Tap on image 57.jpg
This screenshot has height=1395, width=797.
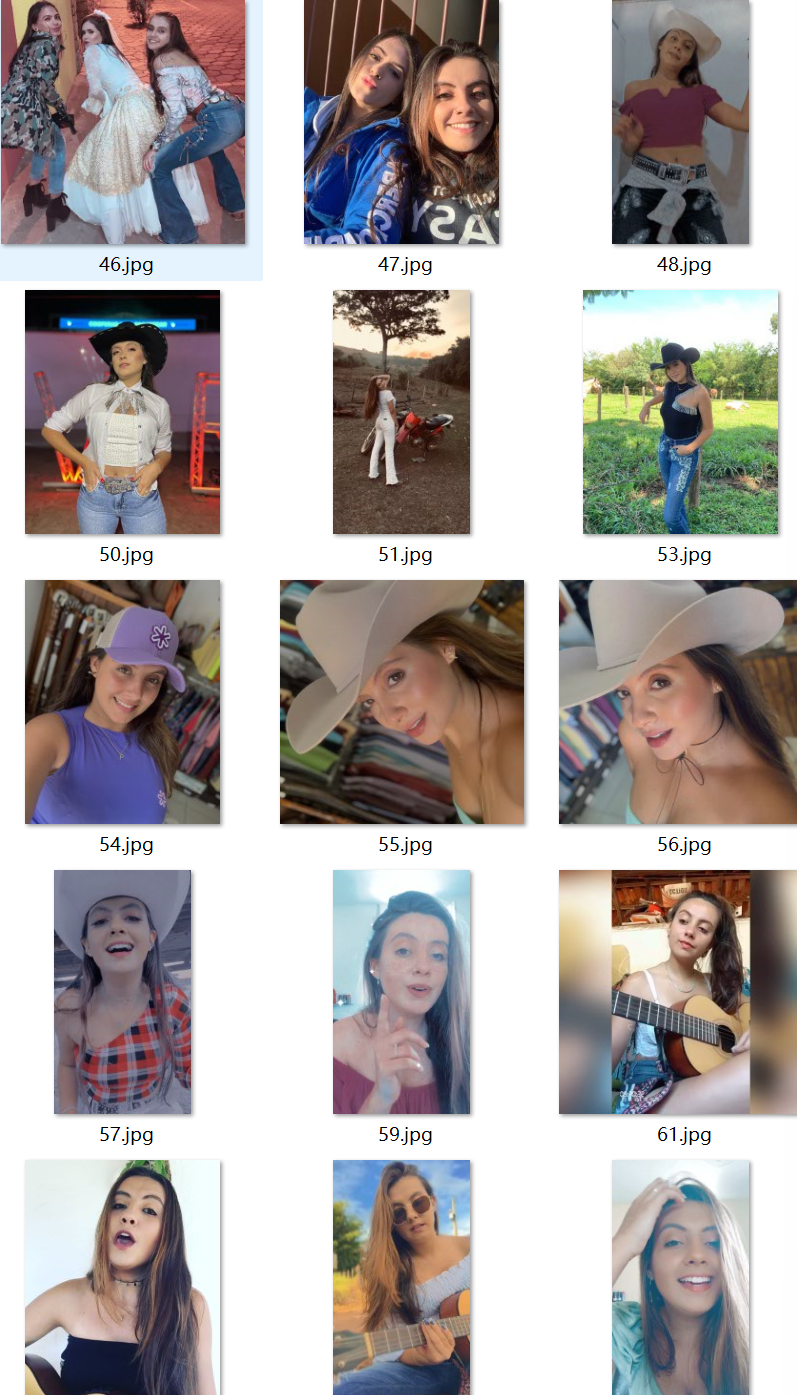(123, 992)
